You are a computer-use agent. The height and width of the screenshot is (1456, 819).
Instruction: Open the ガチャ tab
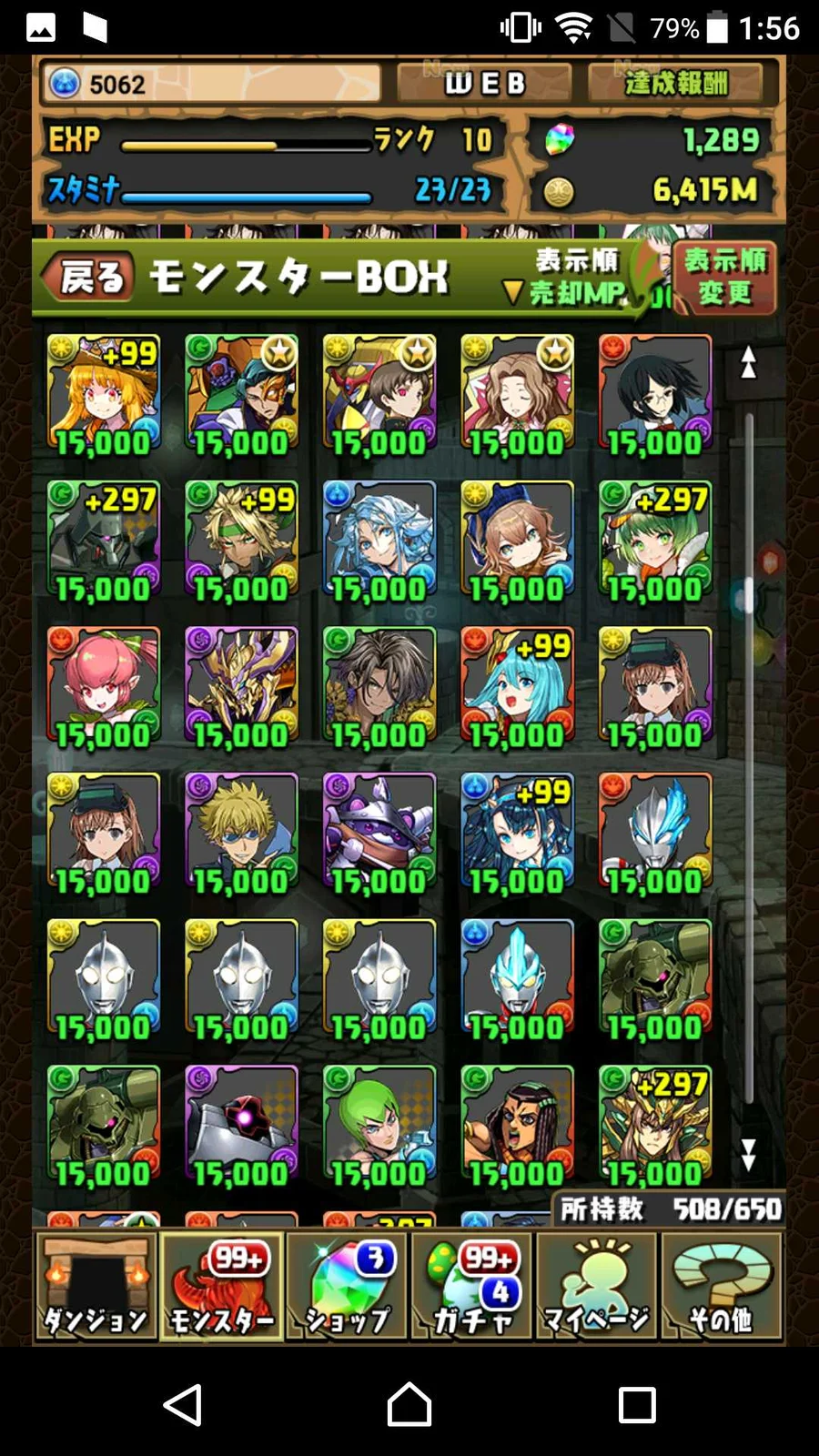[x=472, y=1287]
